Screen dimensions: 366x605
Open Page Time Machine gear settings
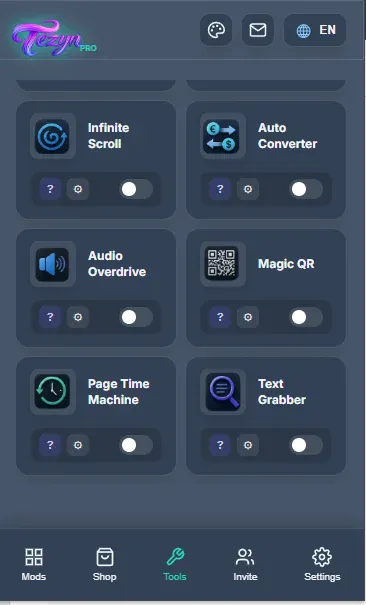78,445
